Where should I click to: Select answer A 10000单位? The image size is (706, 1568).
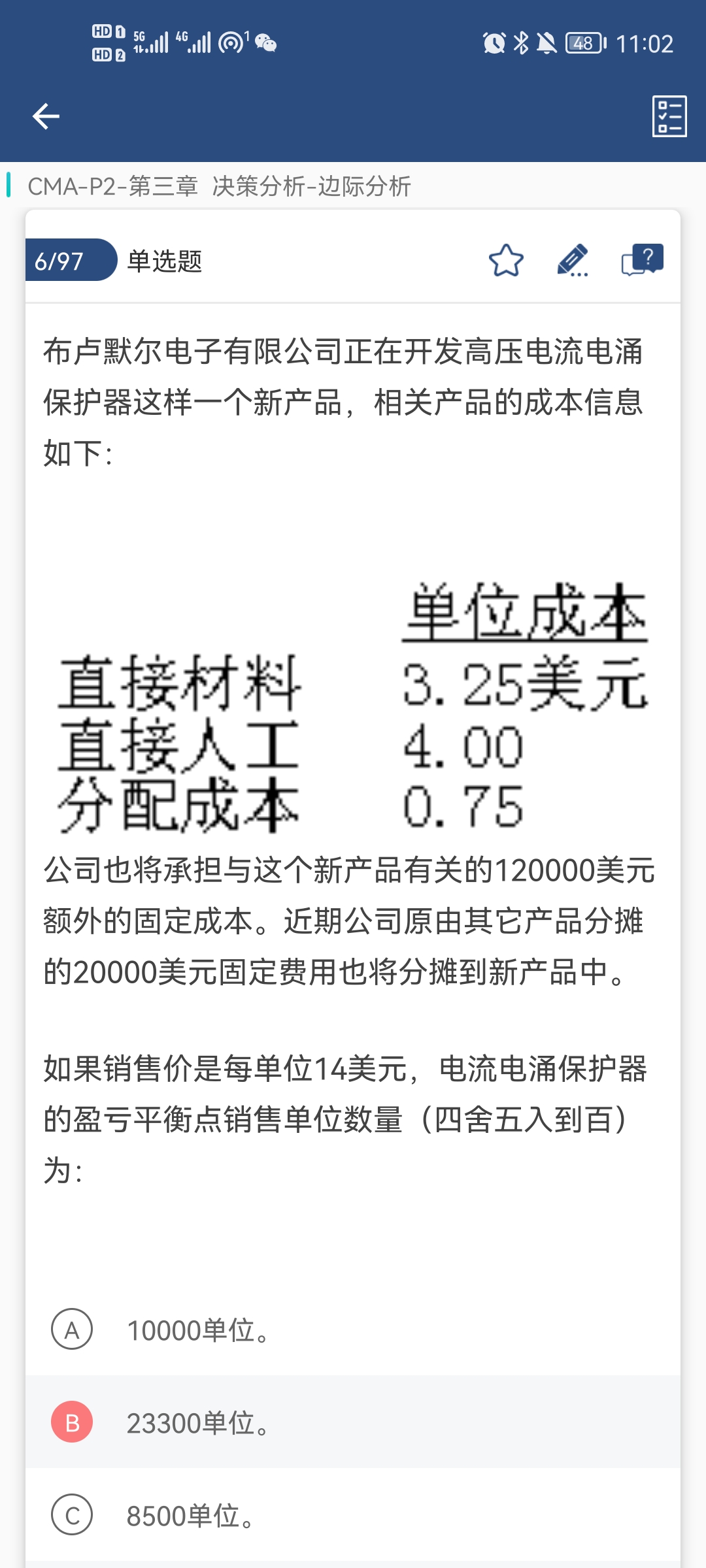pyautogui.click(x=353, y=1330)
